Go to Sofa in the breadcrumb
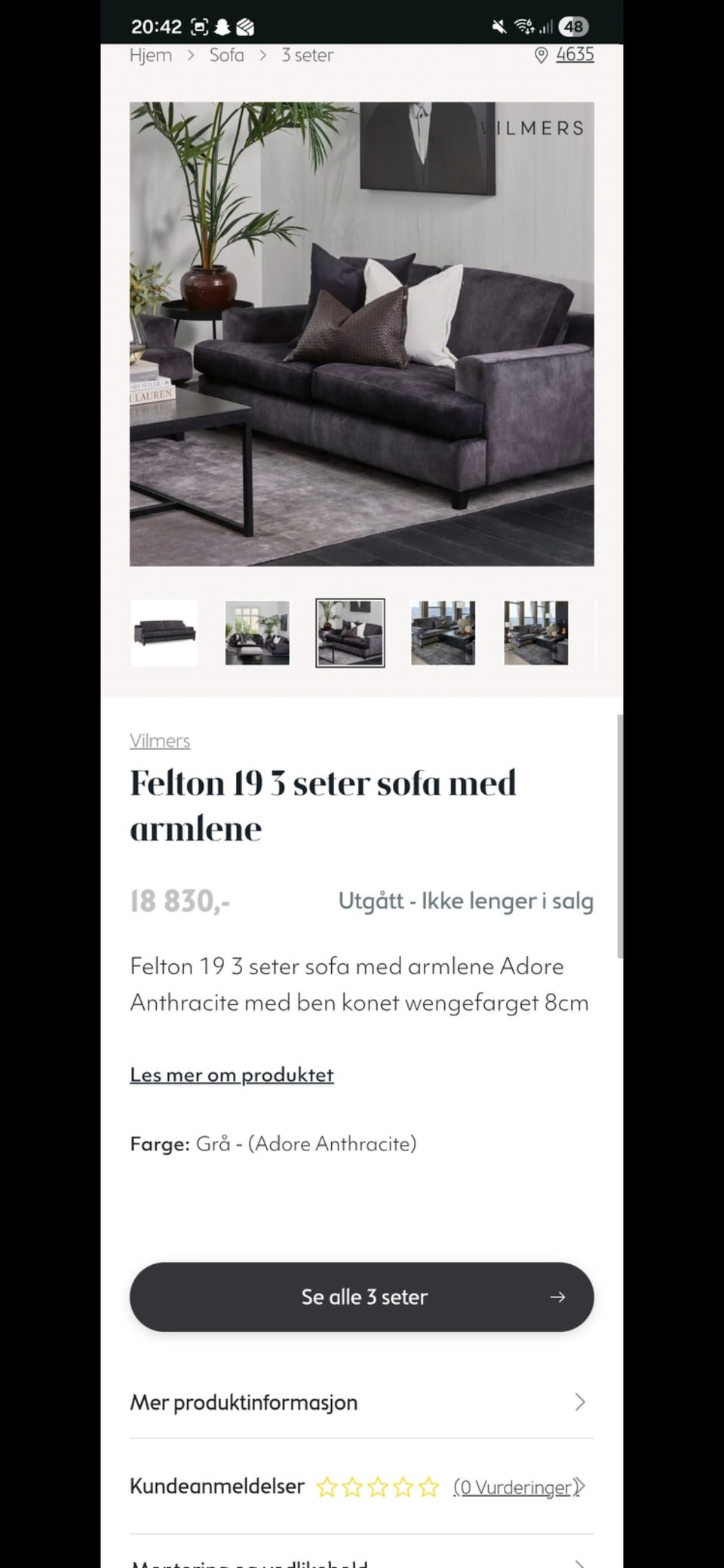This screenshot has width=724, height=1568. tap(226, 54)
